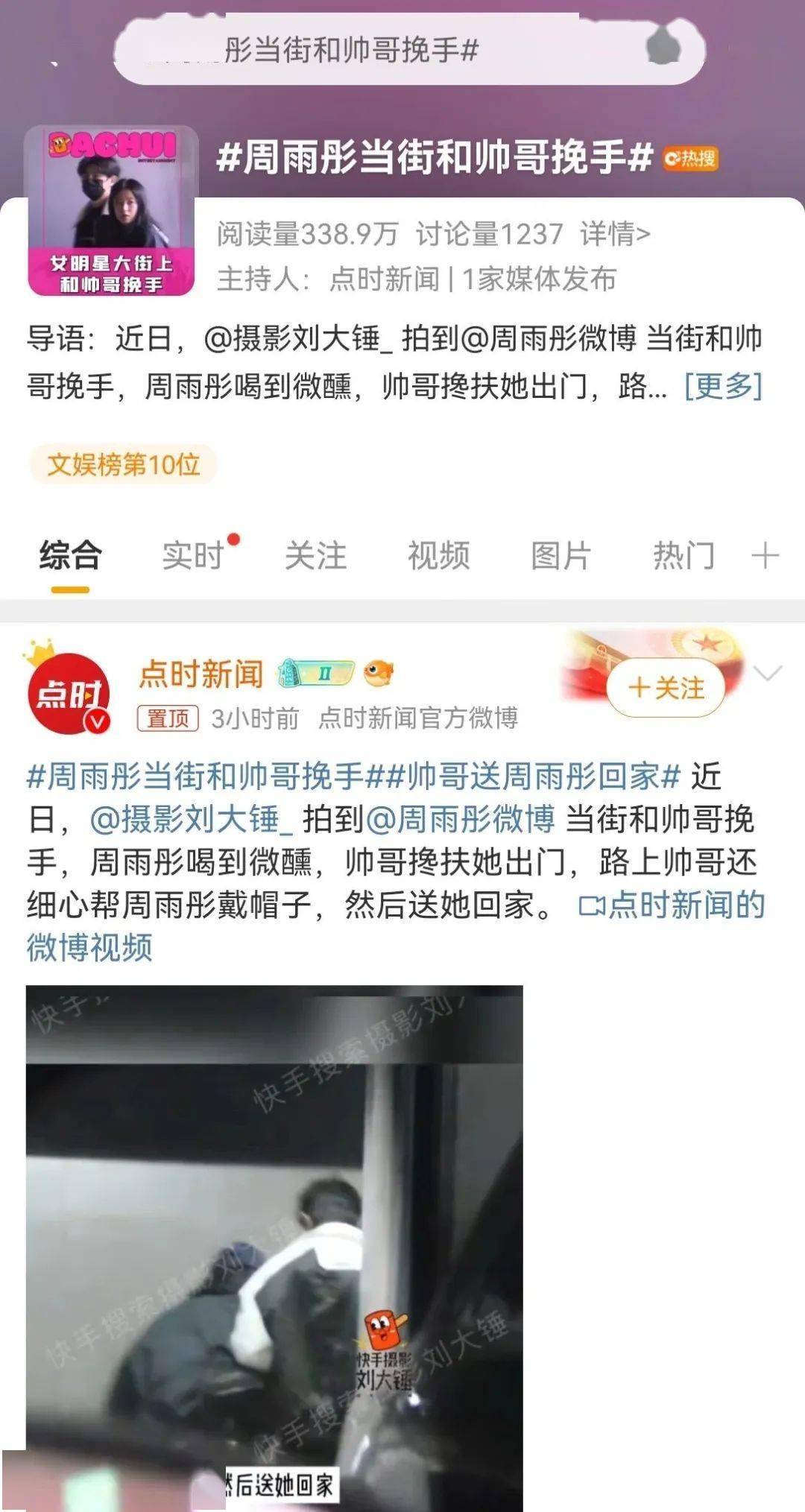Follow 点时新闻 with the +关注 button
Image resolution: width=805 pixels, height=1512 pixels.
pos(666,688)
